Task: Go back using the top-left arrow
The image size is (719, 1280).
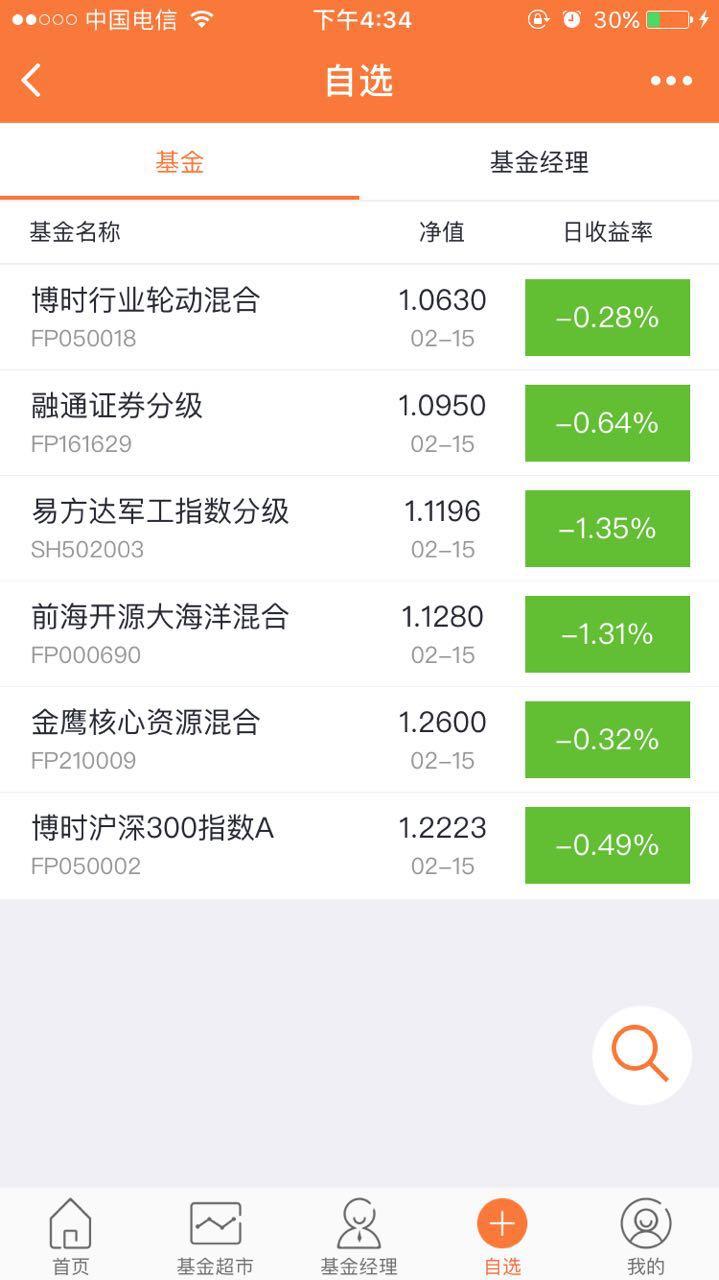Action: tap(32, 80)
